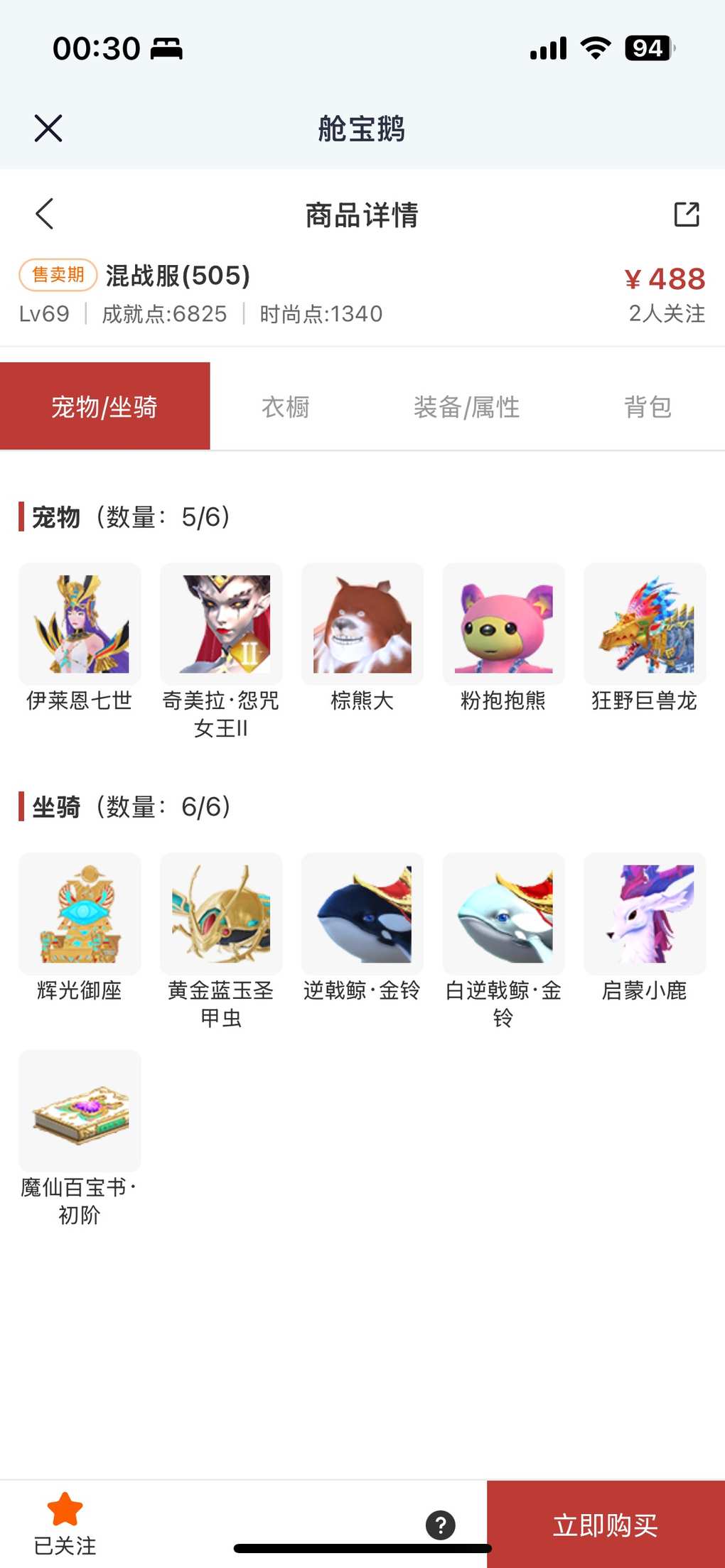View pet 奇美拉·怨咒女王II

click(221, 624)
